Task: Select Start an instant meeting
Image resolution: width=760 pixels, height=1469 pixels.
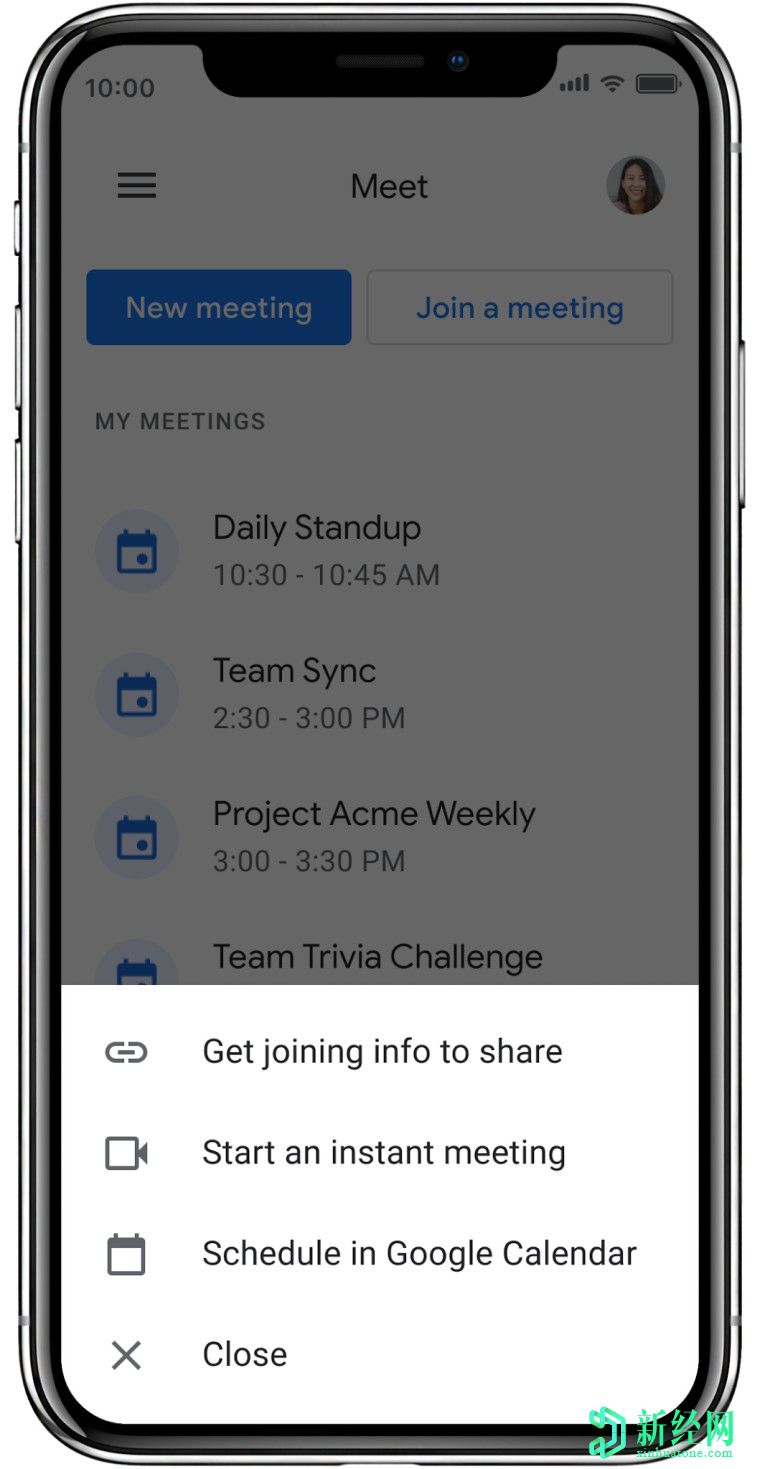Action: (x=383, y=1152)
